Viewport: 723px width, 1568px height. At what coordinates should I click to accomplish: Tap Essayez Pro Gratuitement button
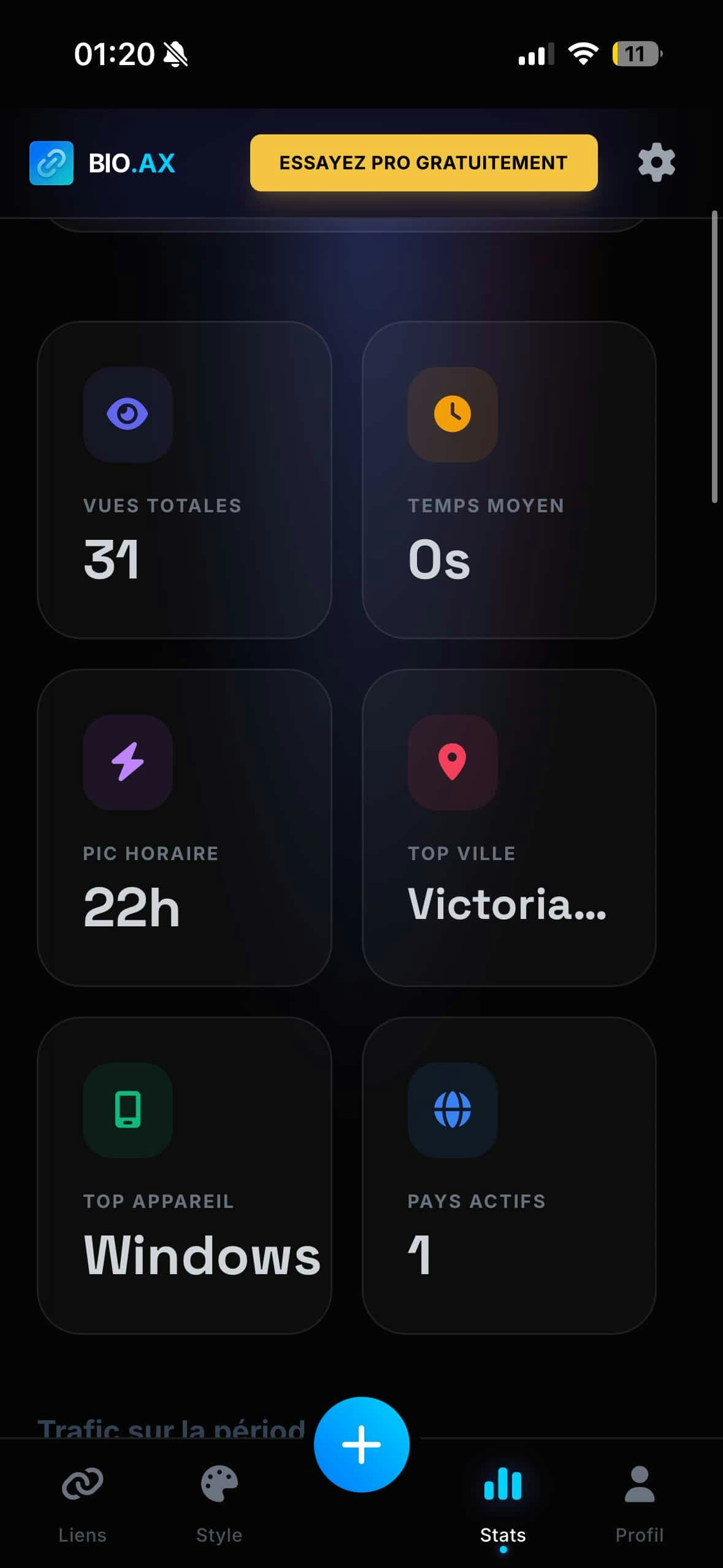click(424, 163)
